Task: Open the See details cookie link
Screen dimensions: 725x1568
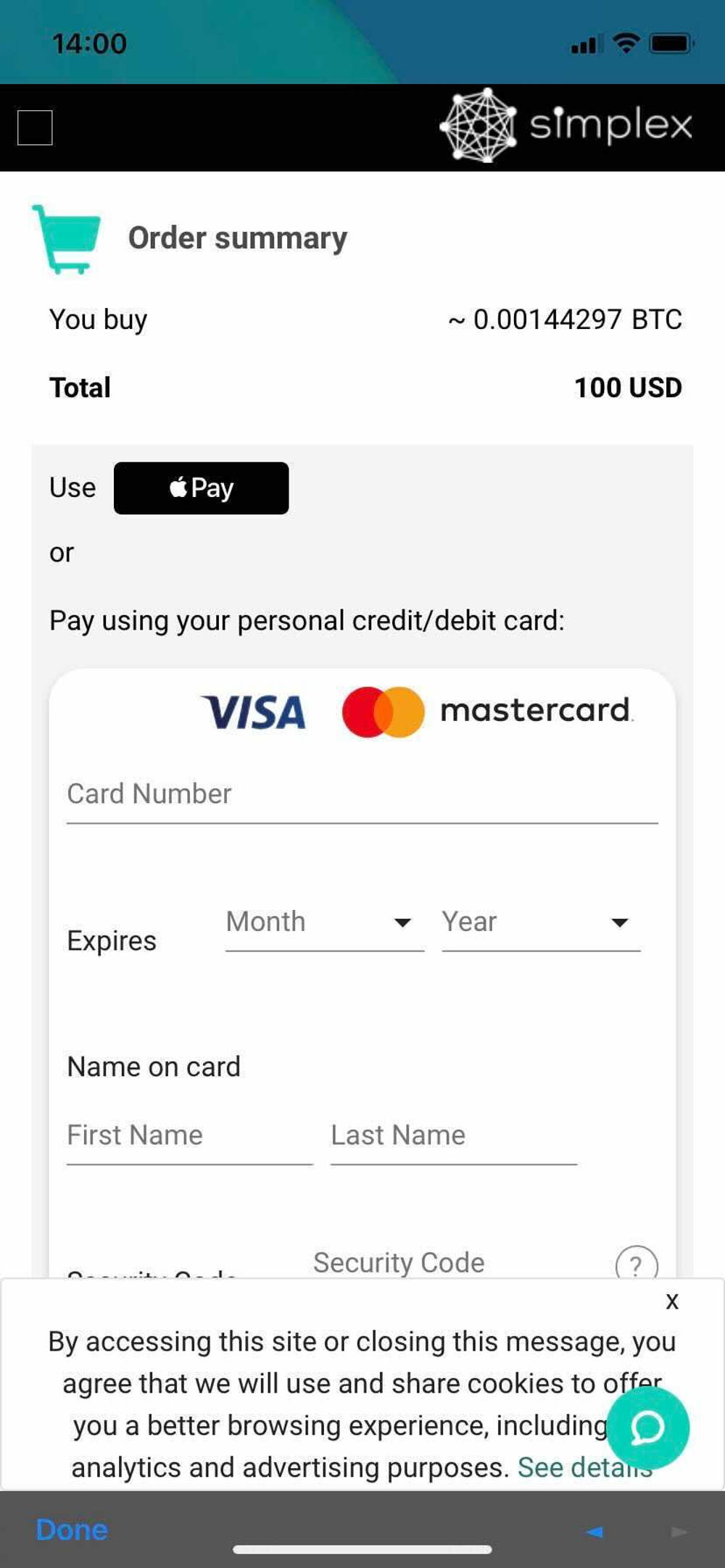Action: point(585,1467)
